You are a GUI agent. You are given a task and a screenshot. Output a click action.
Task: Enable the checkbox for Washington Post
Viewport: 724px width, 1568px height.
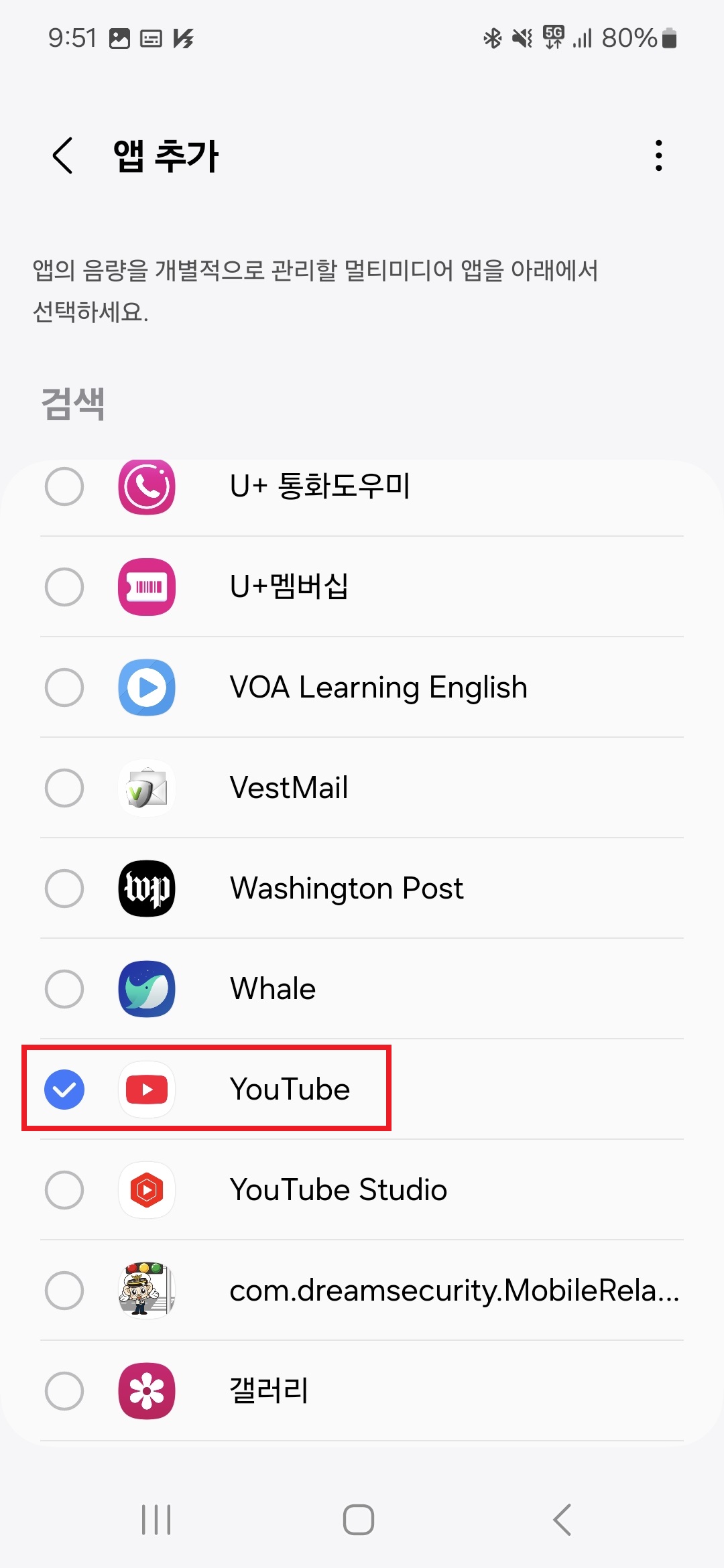[64, 888]
